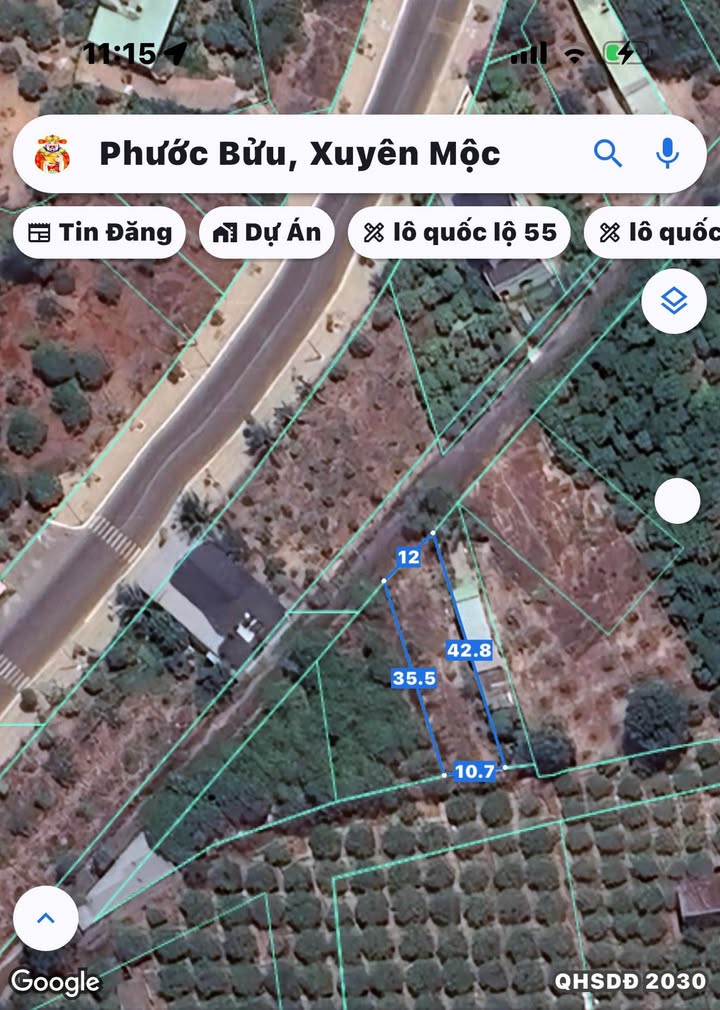Select the Dự Án projects chip
720x1010 pixels.
tap(267, 233)
